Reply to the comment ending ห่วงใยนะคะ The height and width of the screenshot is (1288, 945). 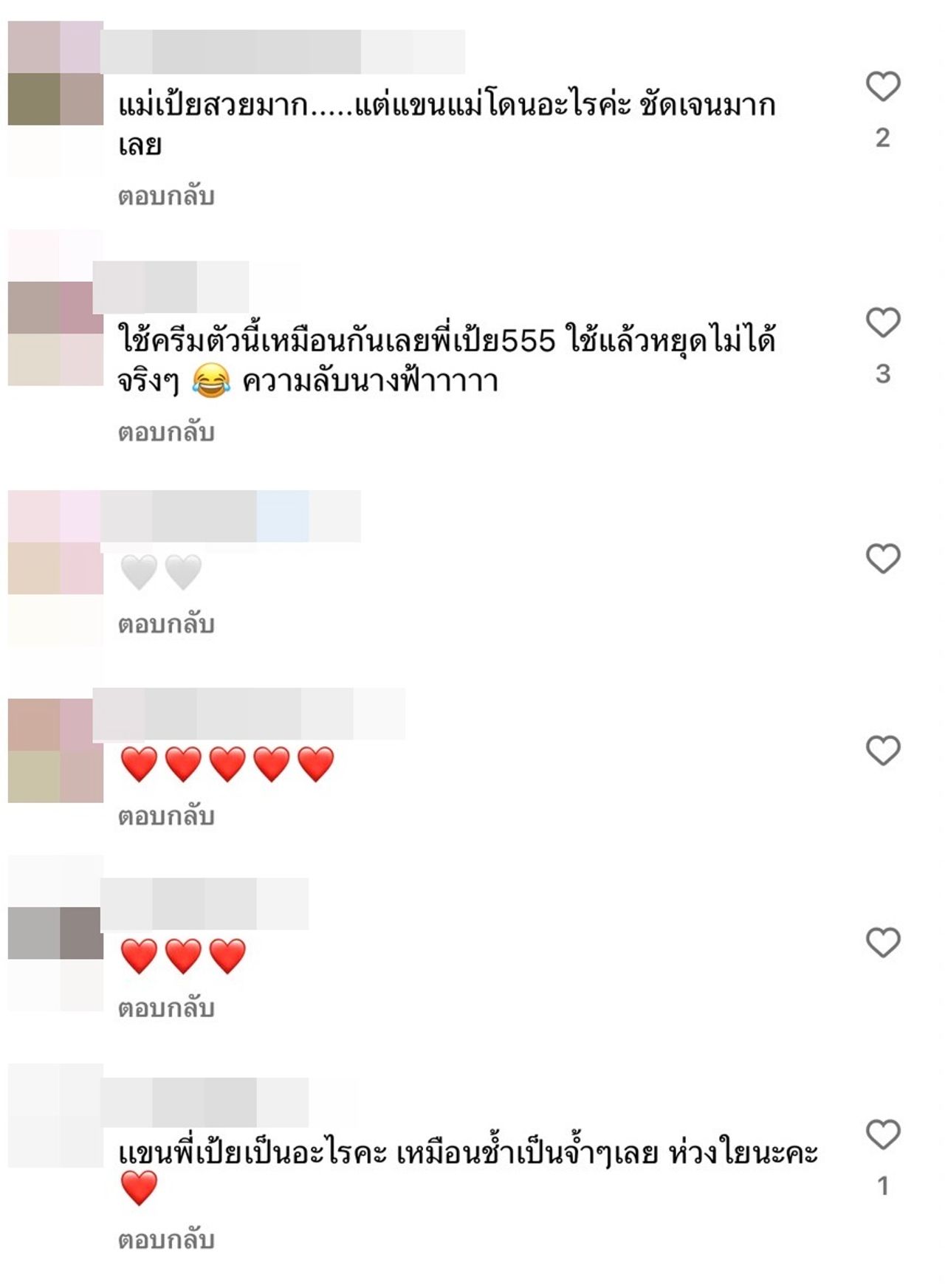(x=166, y=1240)
